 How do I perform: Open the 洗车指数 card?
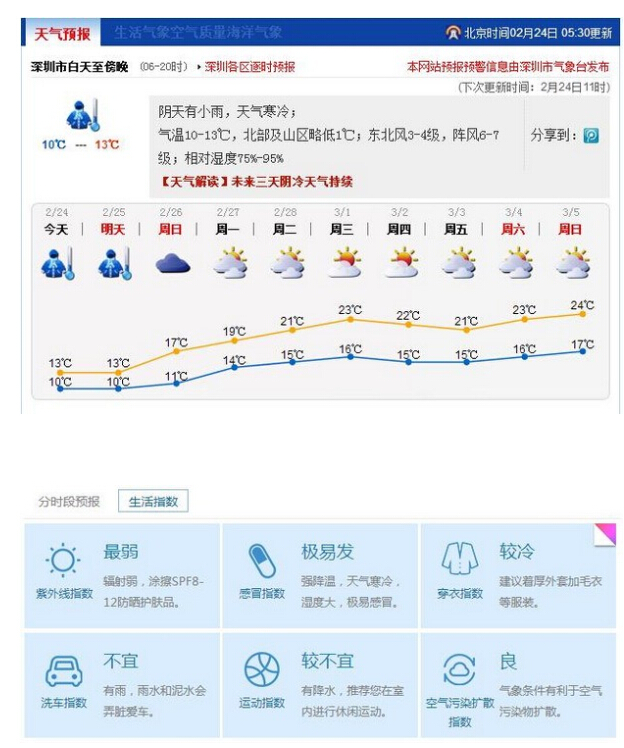pos(122,684)
